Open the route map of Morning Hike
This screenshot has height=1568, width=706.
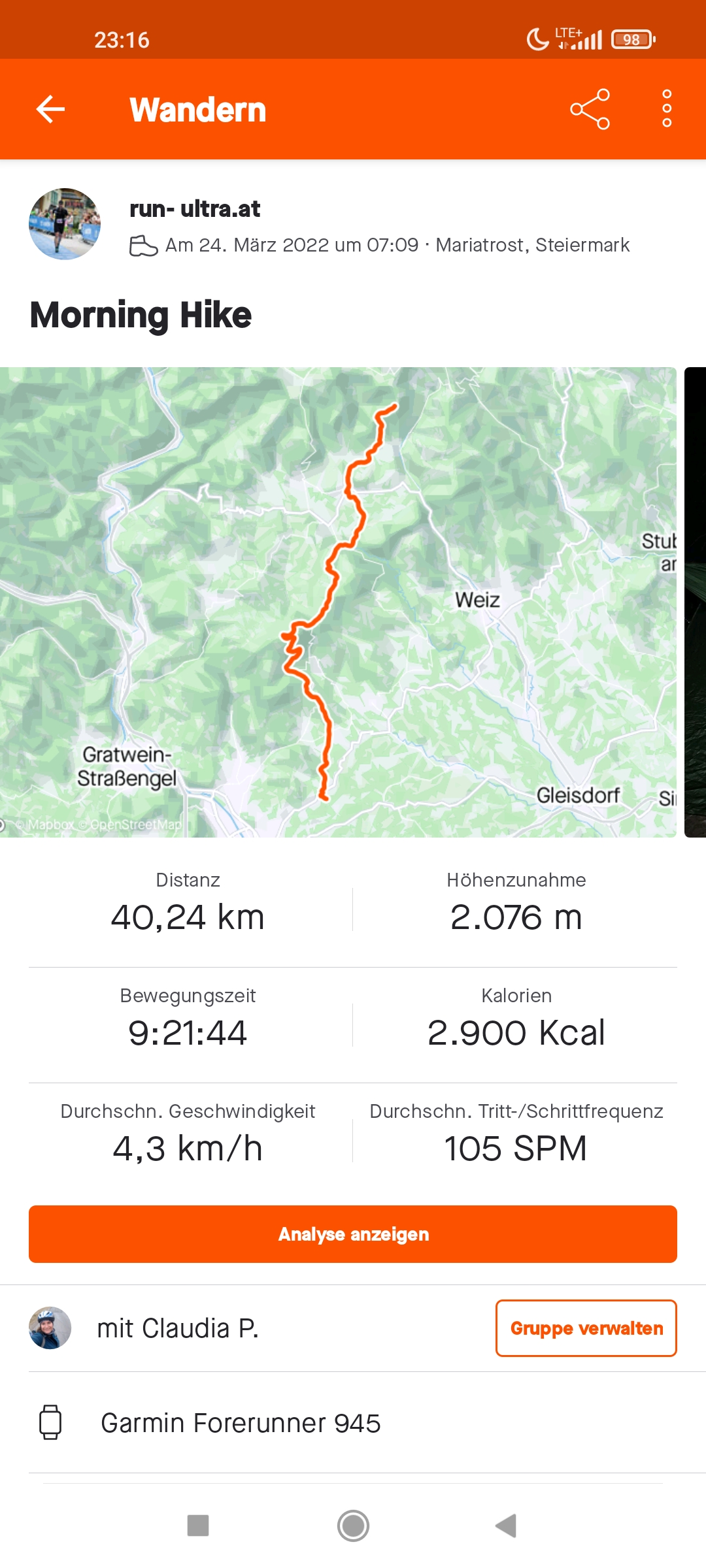coord(338,602)
